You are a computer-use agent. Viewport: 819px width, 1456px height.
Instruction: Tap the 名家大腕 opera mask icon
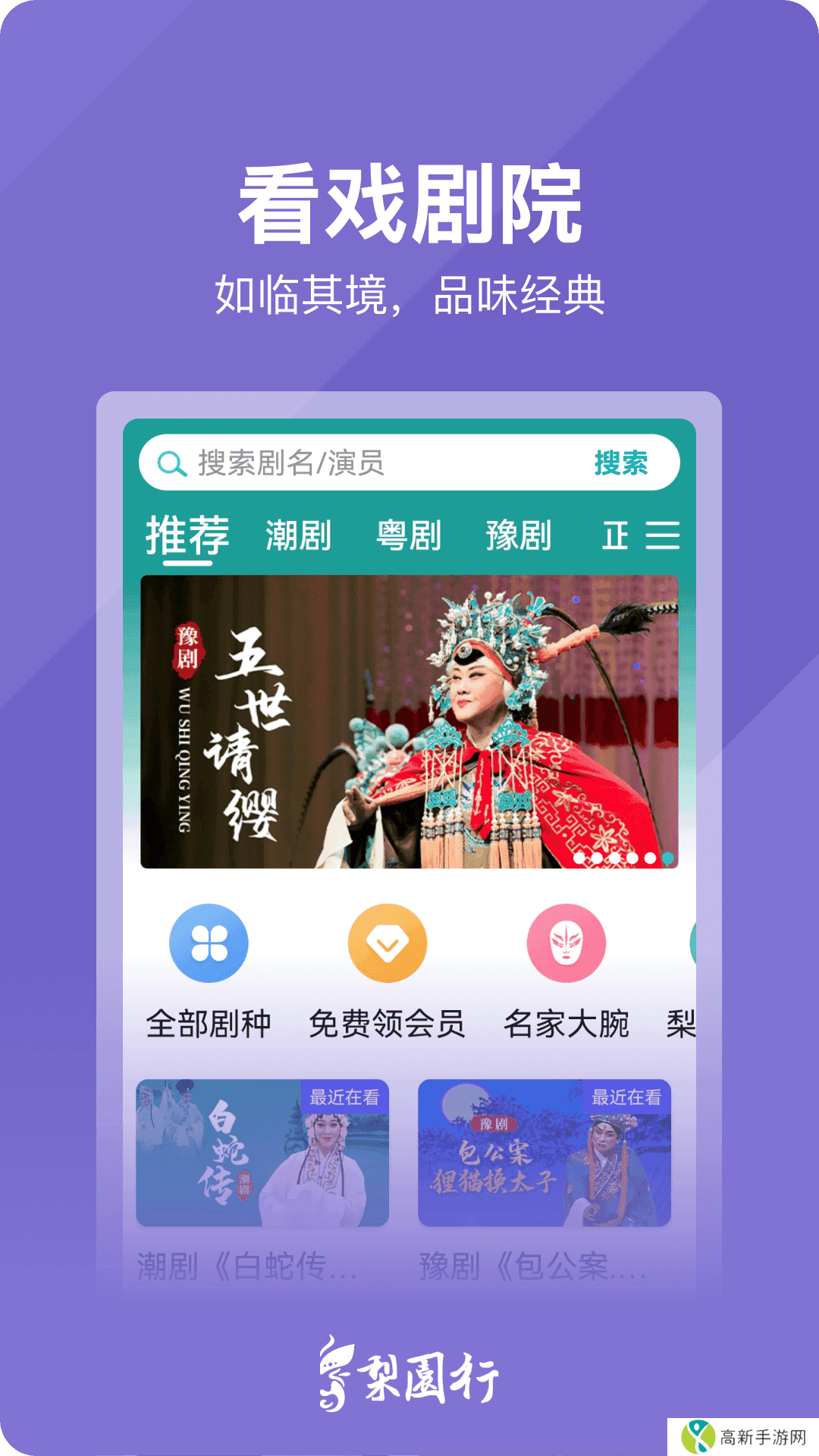(564, 943)
